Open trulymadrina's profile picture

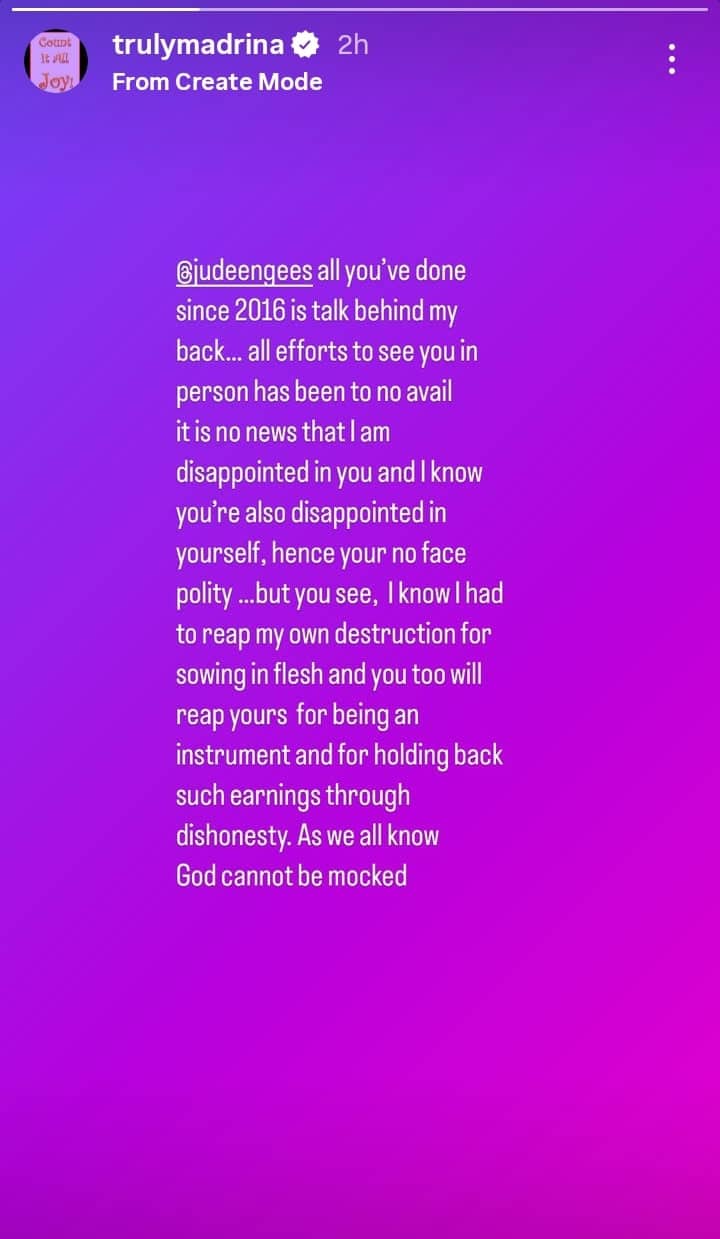(56, 61)
